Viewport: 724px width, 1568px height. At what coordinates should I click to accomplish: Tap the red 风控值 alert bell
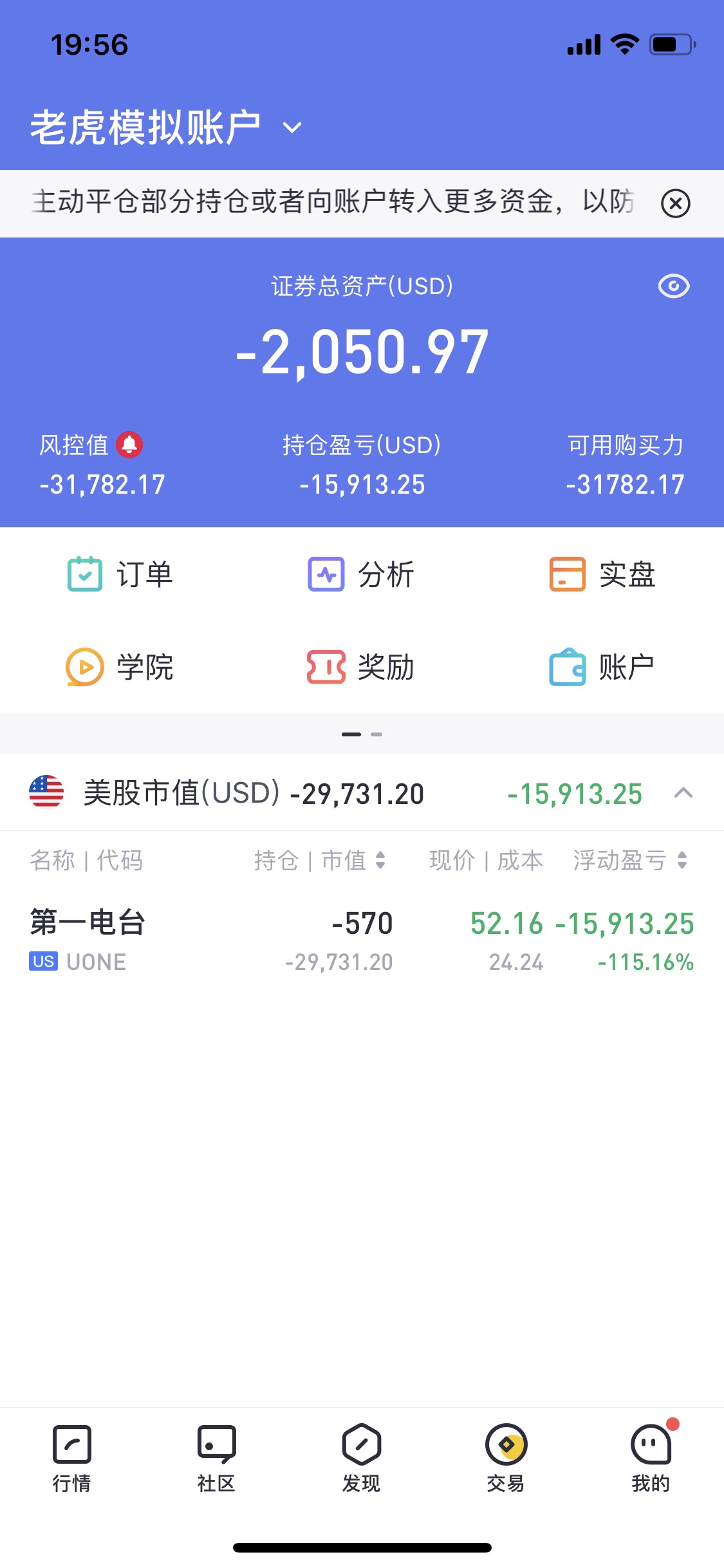(x=129, y=445)
